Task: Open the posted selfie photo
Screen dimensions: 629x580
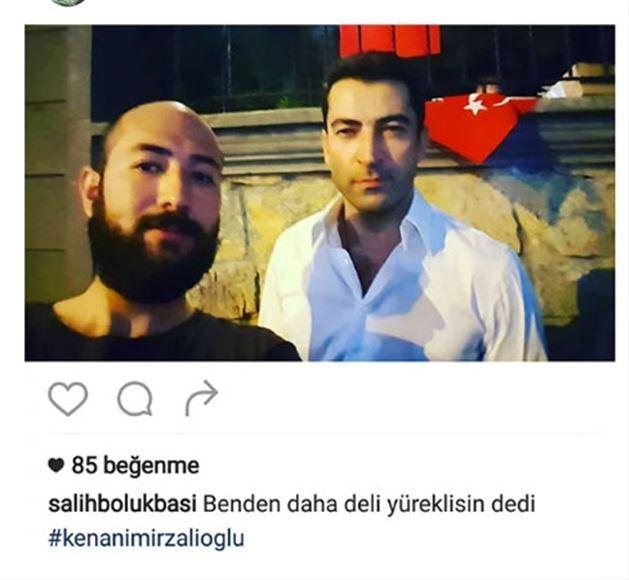Action: [x=319, y=193]
